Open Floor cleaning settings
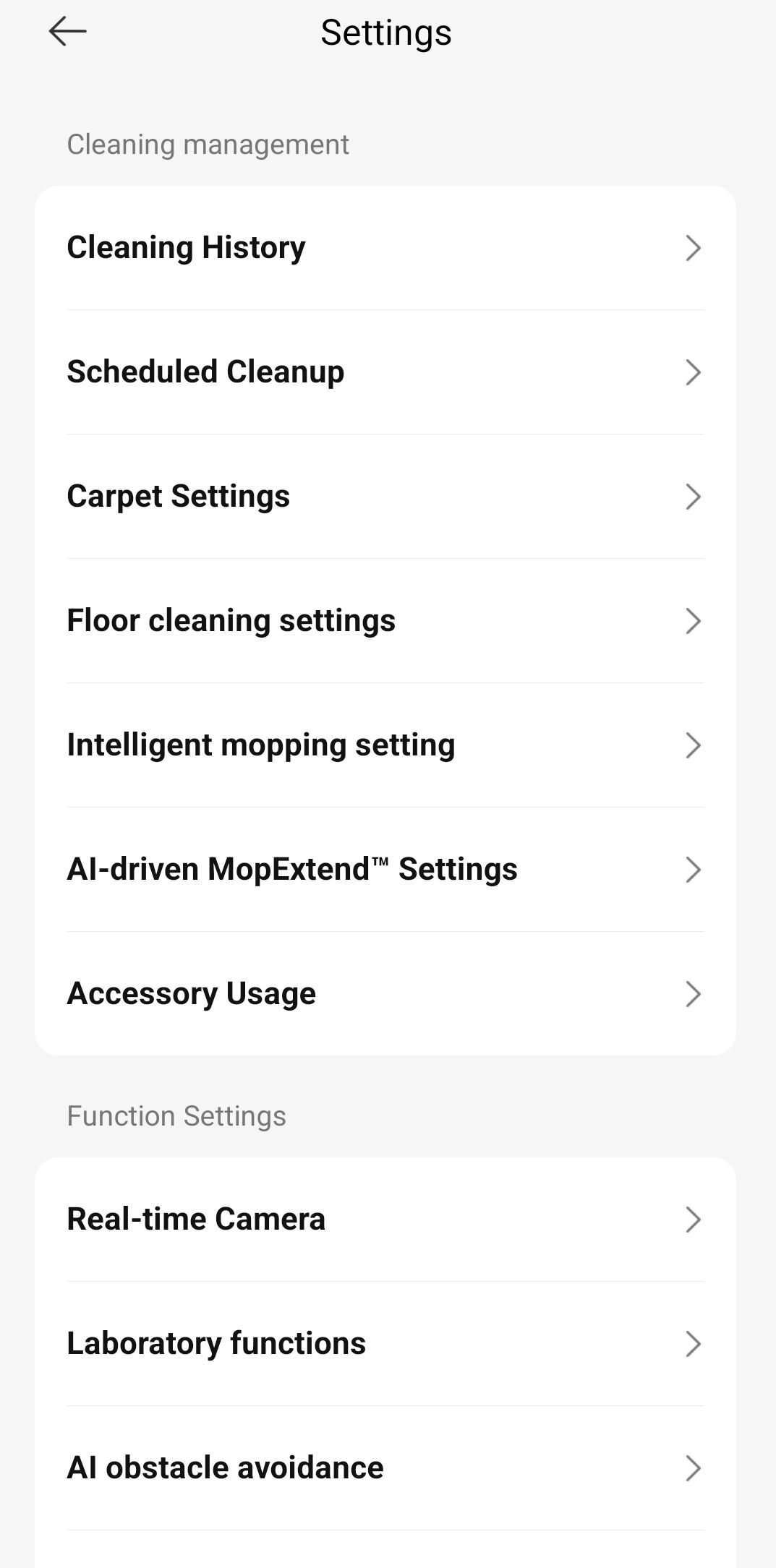The width and height of the screenshot is (776, 1568). point(385,621)
